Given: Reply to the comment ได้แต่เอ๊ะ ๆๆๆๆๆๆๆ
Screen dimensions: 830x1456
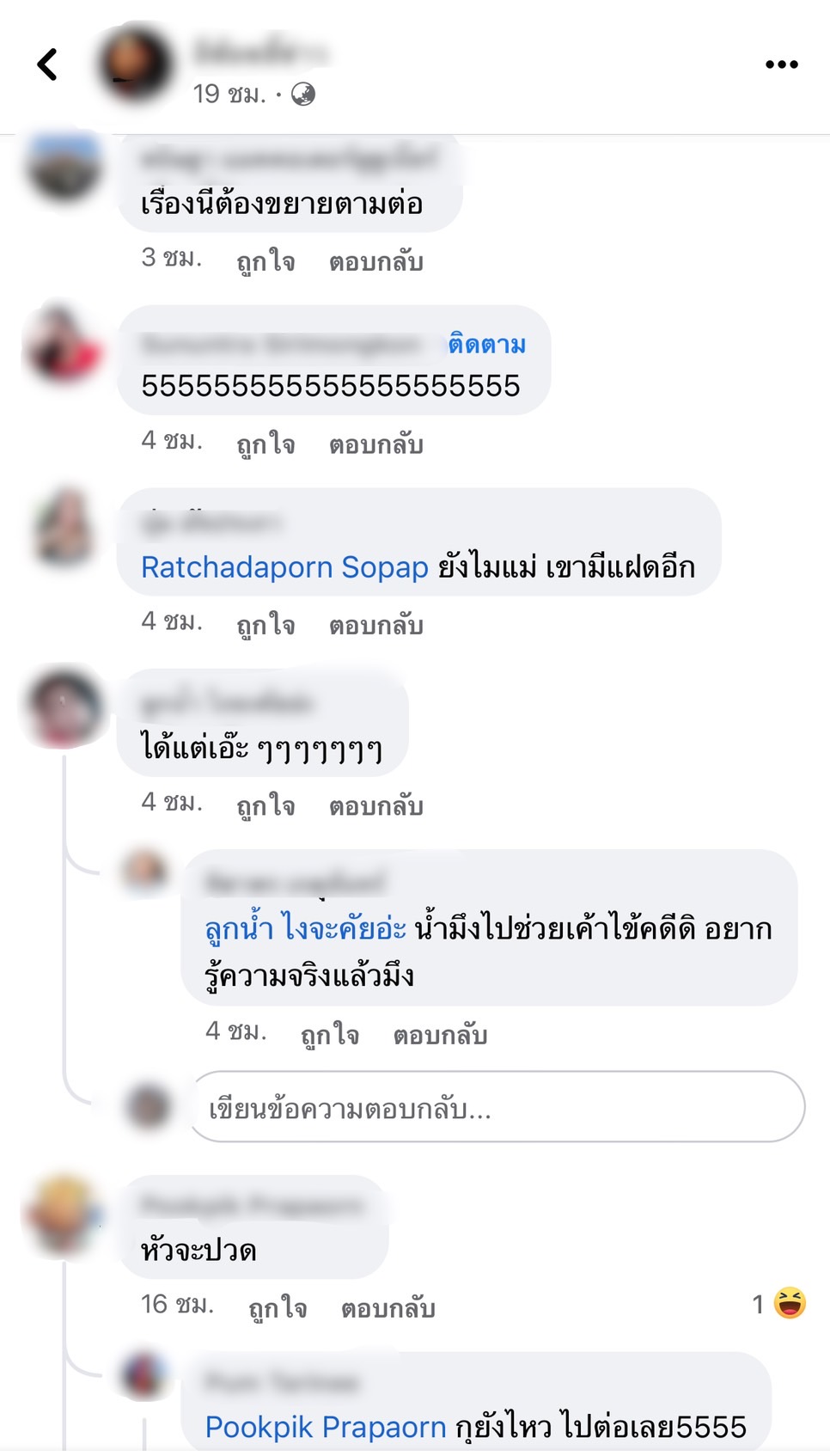Looking at the screenshot, I should point(375,805).
